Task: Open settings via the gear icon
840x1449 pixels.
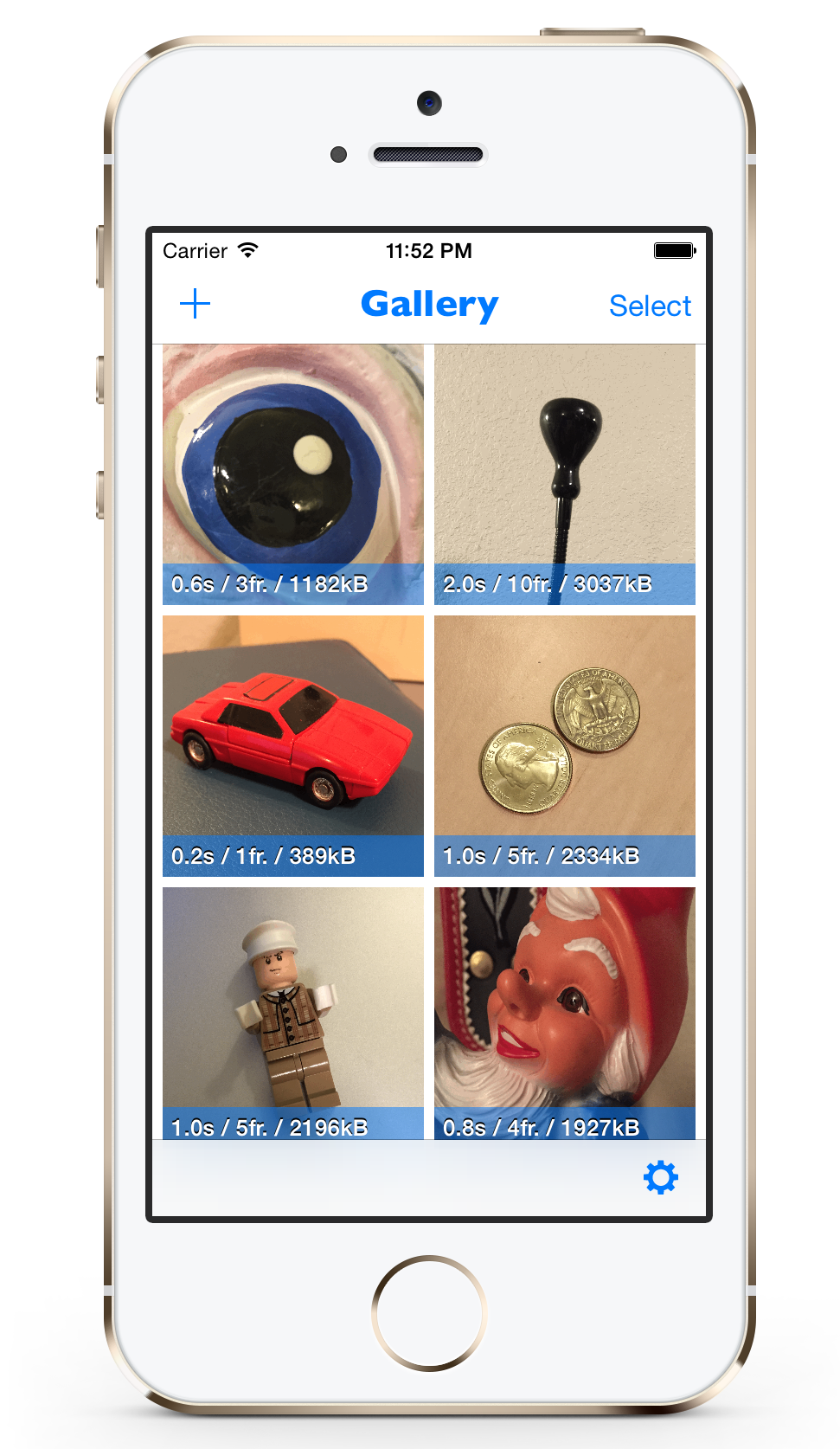Action: pos(660,1178)
